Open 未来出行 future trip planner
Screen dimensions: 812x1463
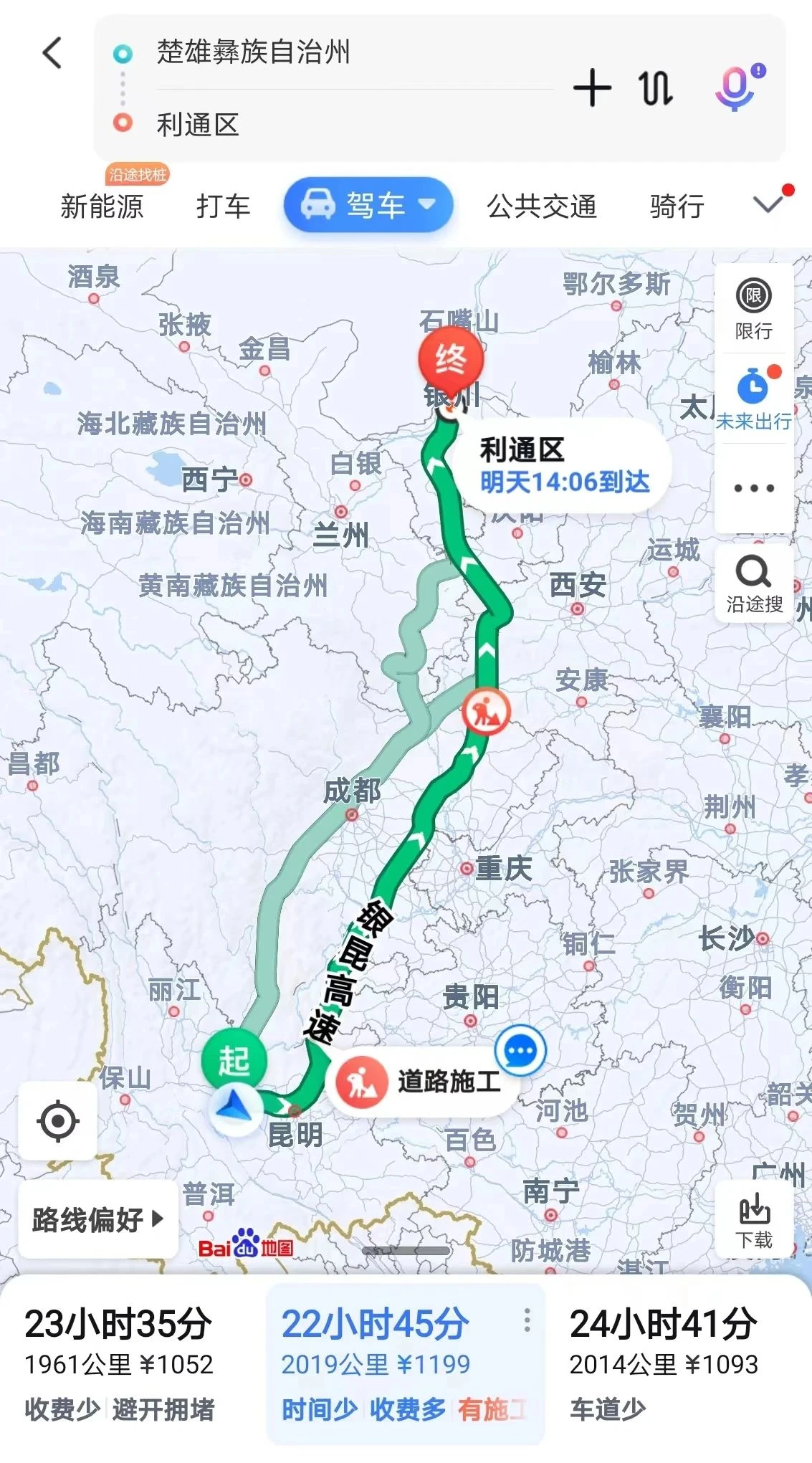753,399
